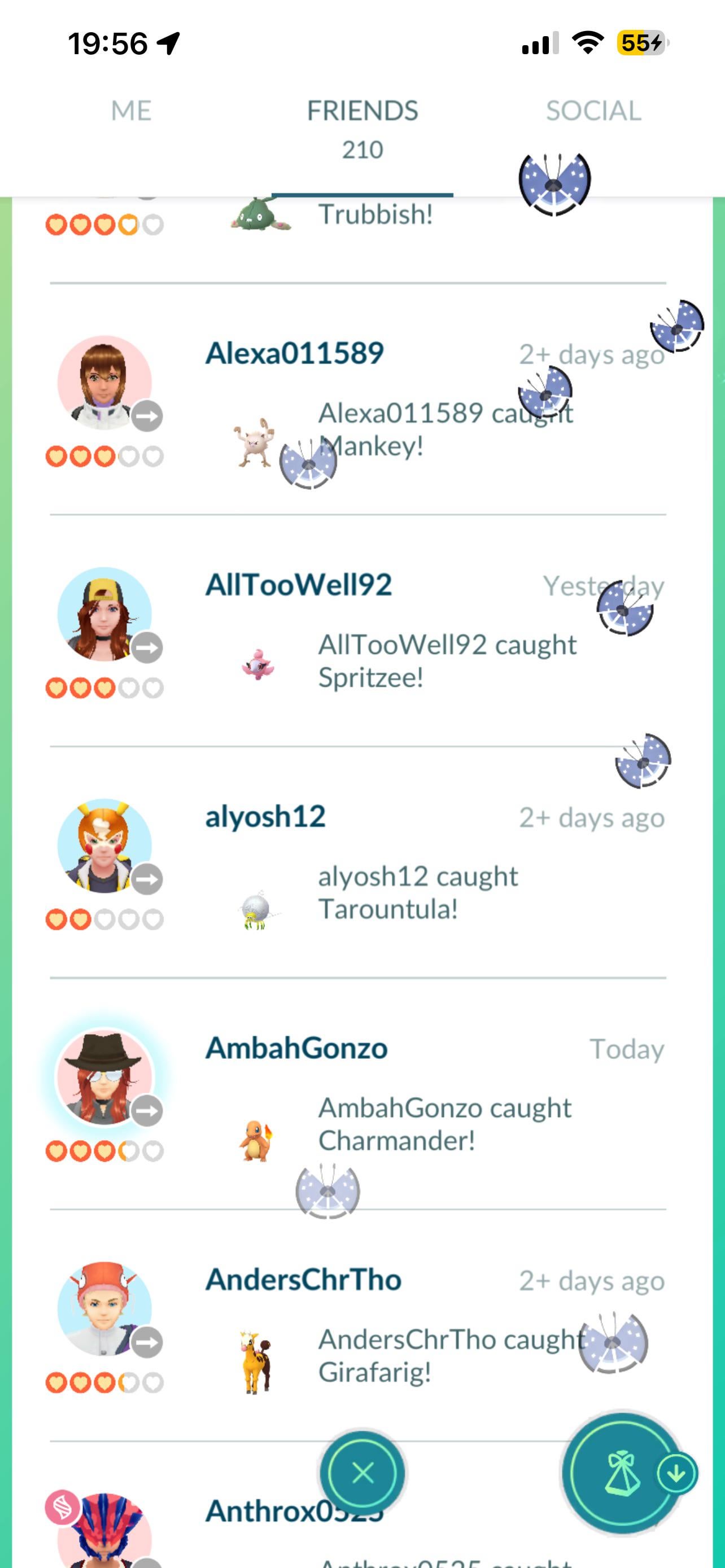
Task: Switch to the SOCIAL tab
Action: click(x=593, y=111)
